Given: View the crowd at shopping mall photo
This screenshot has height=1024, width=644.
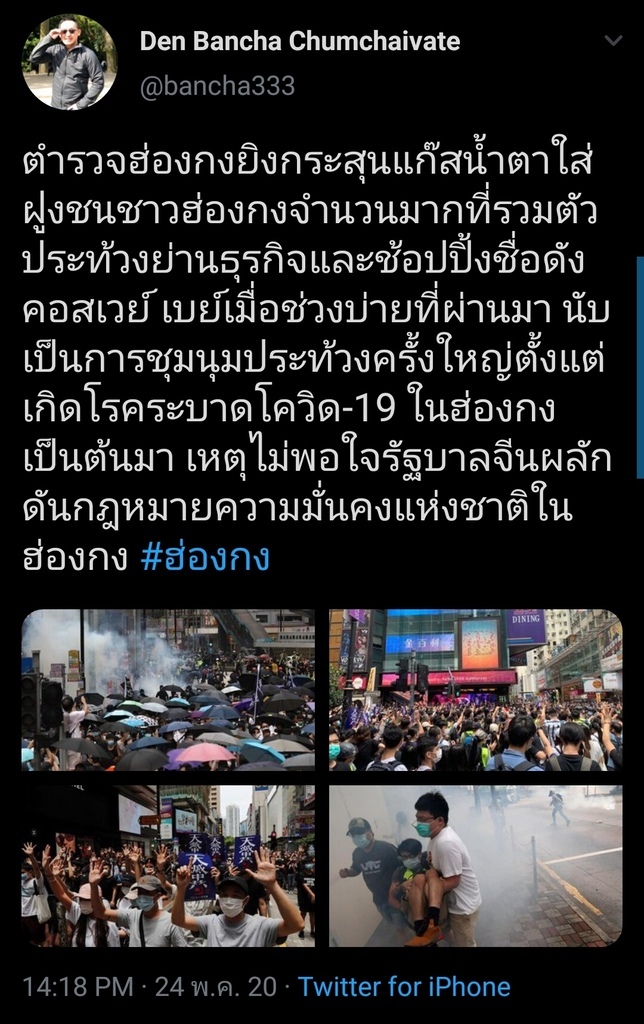Looking at the screenshot, I should [x=475, y=690].
